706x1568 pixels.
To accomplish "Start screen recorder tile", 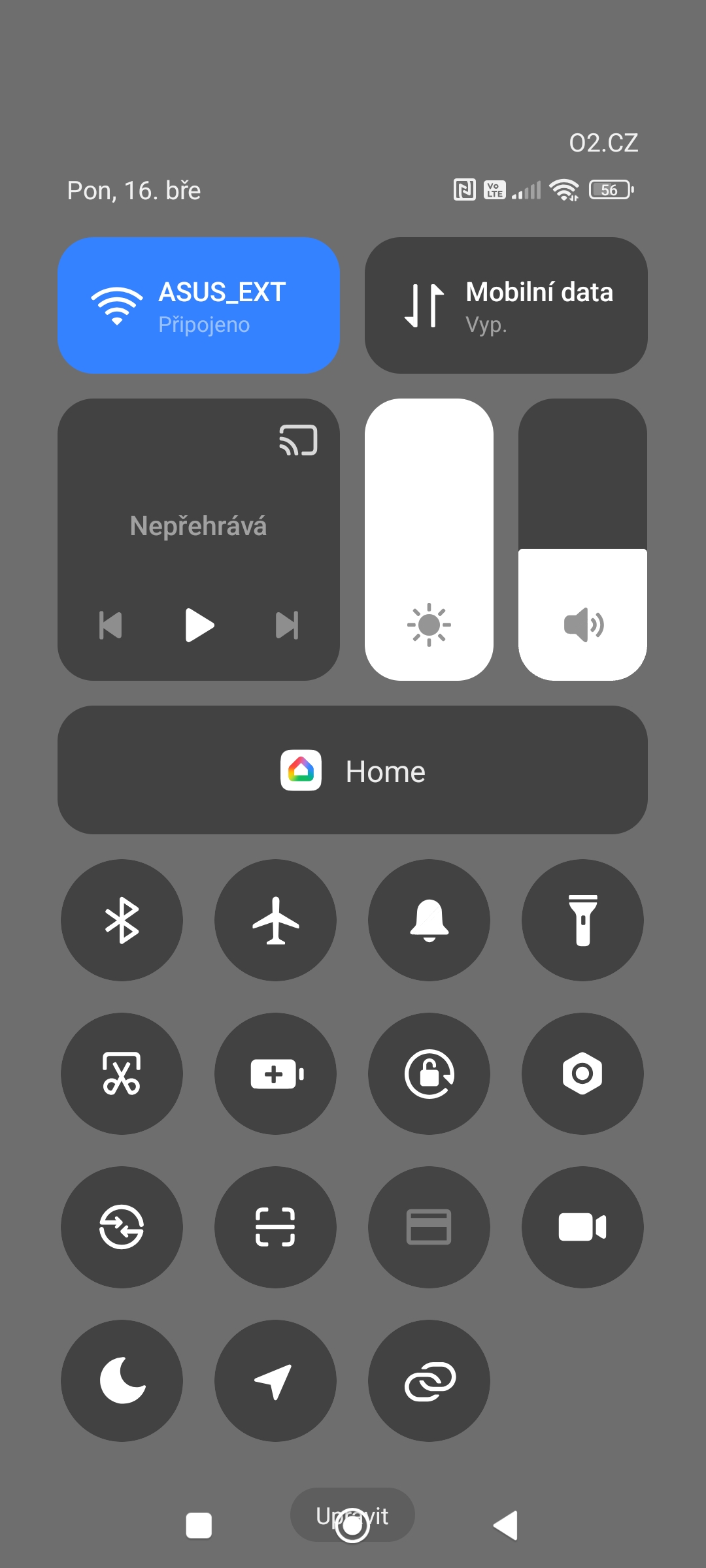I will pos(582,1227).
